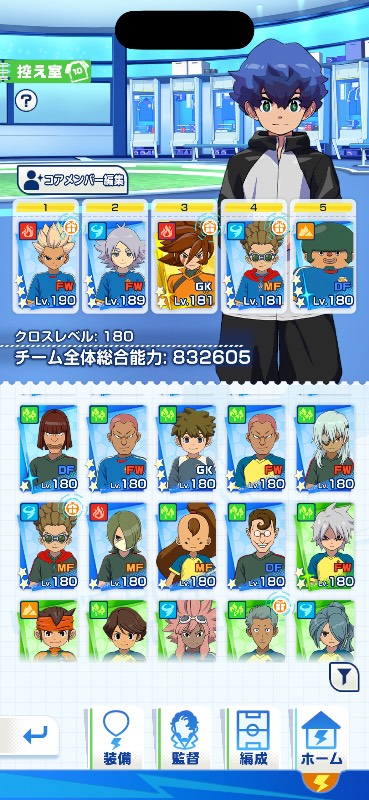The width and height of the screenshot is (369, 800).
Task: Open the filter funnel icon
Action: click(x=345, y=677)
